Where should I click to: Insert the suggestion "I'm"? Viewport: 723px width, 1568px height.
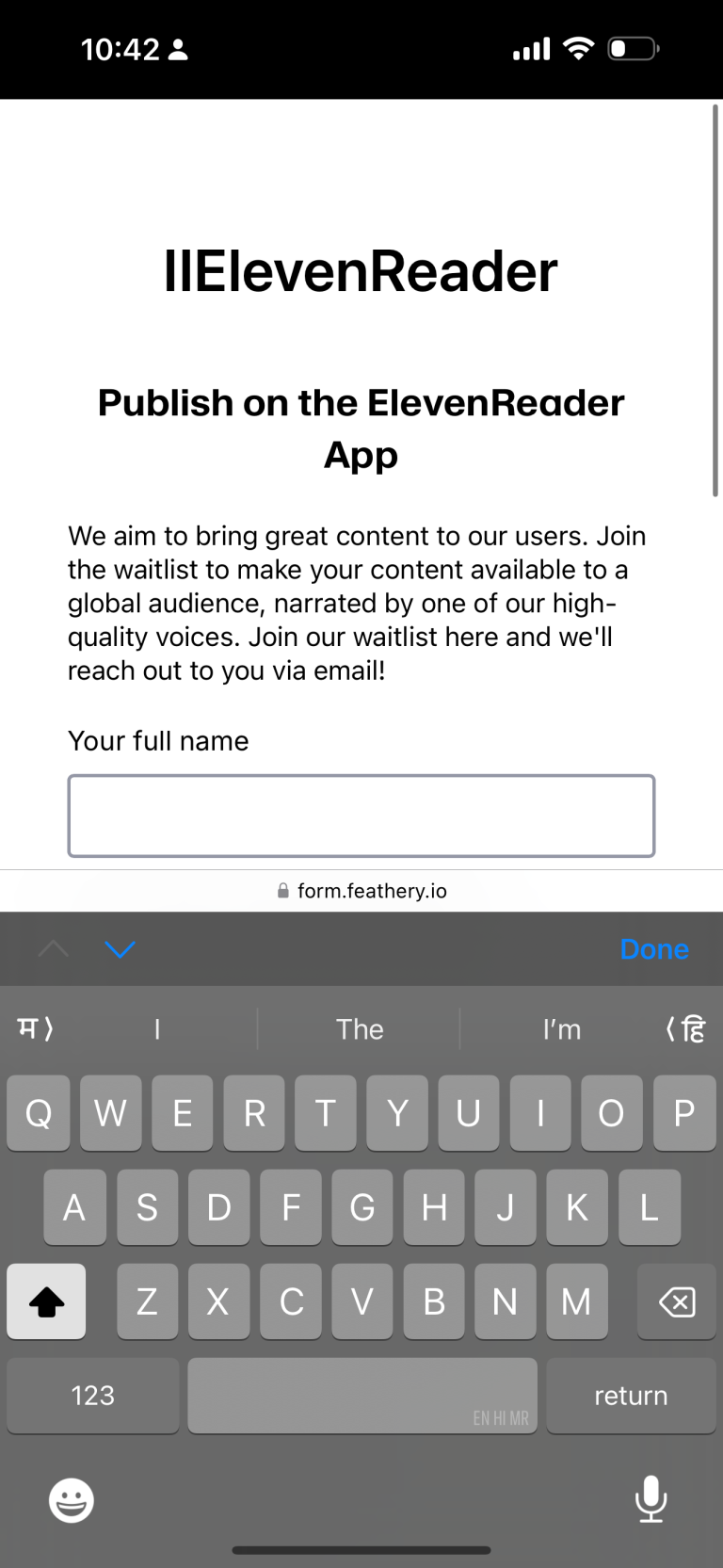(x=561, y=1029)
